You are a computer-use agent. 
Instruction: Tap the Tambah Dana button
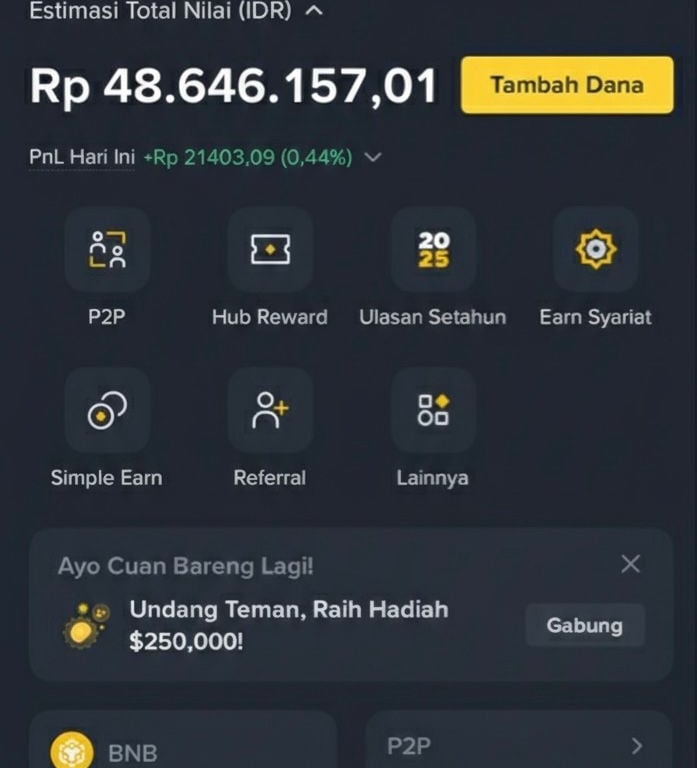pos(567,85)
